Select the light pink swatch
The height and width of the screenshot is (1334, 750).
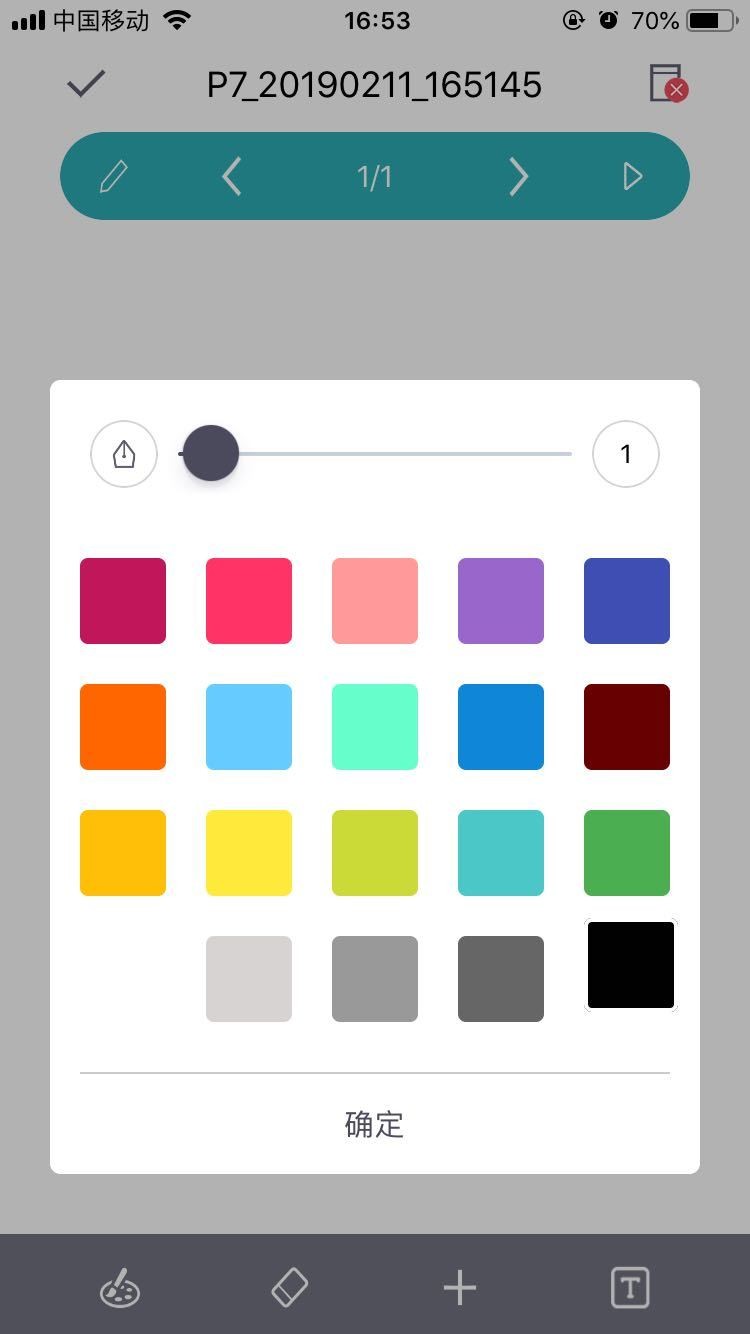[375, 601]
